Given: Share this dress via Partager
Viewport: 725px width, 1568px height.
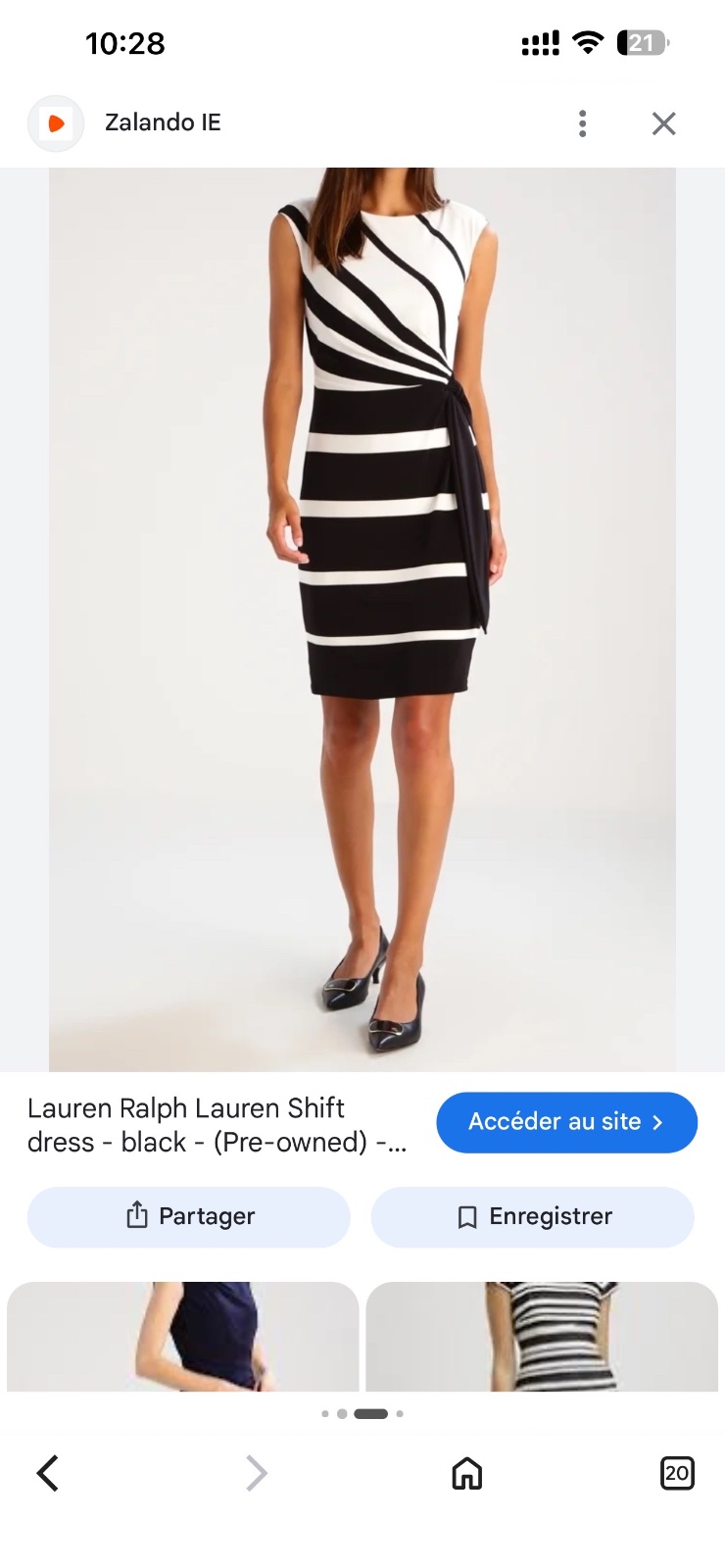Looking at the screenshot, I should 189,1216.
